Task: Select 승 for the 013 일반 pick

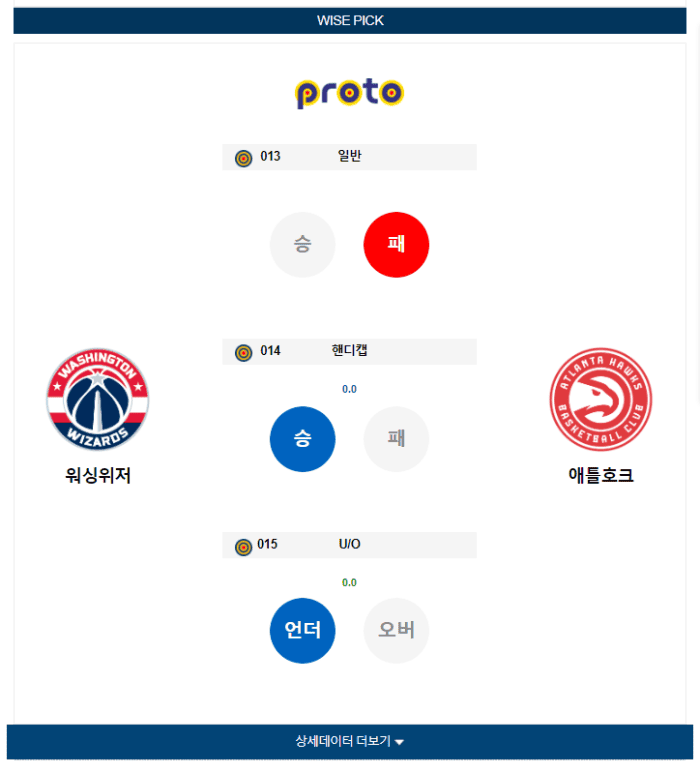Action: (302, 244)
